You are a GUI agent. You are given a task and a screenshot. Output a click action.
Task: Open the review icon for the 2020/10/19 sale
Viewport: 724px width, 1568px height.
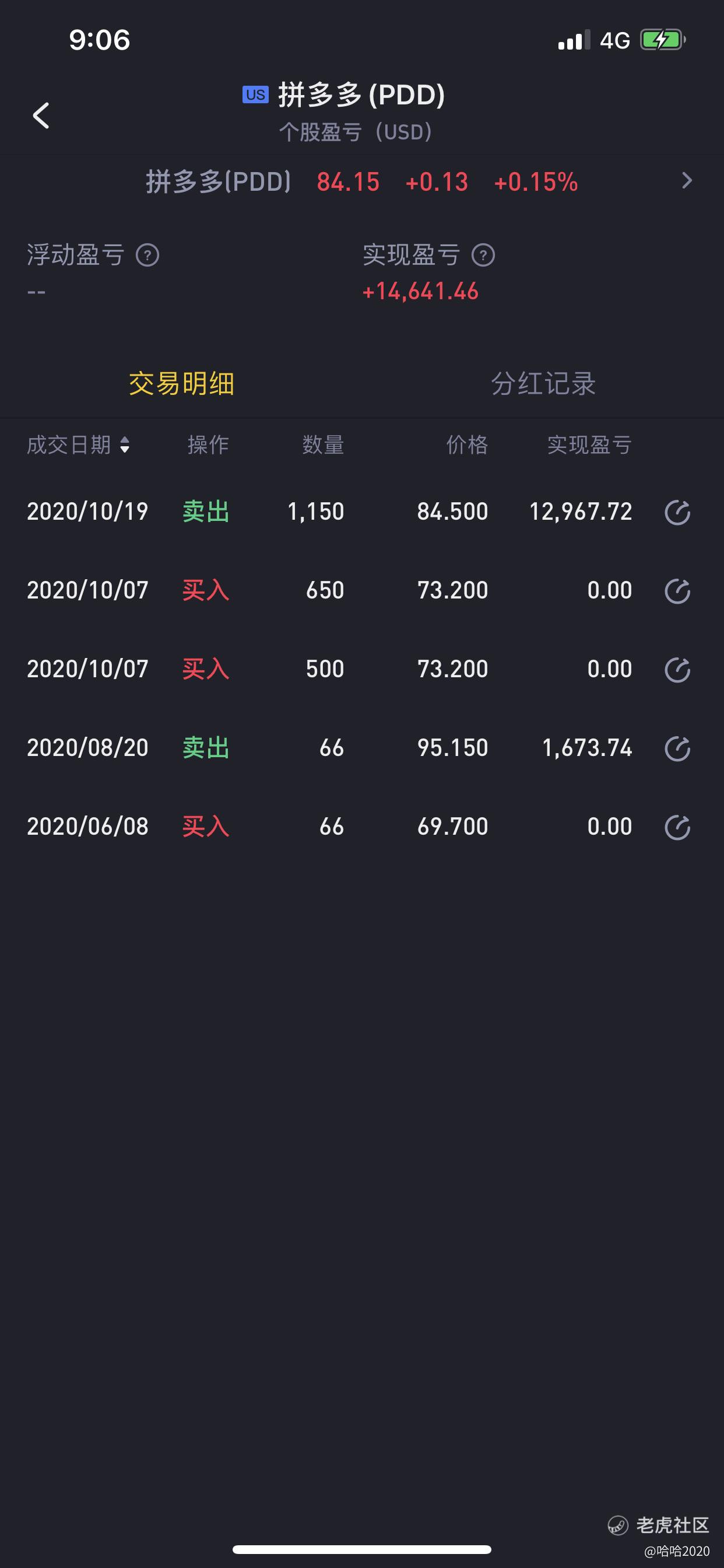[677, 512]
